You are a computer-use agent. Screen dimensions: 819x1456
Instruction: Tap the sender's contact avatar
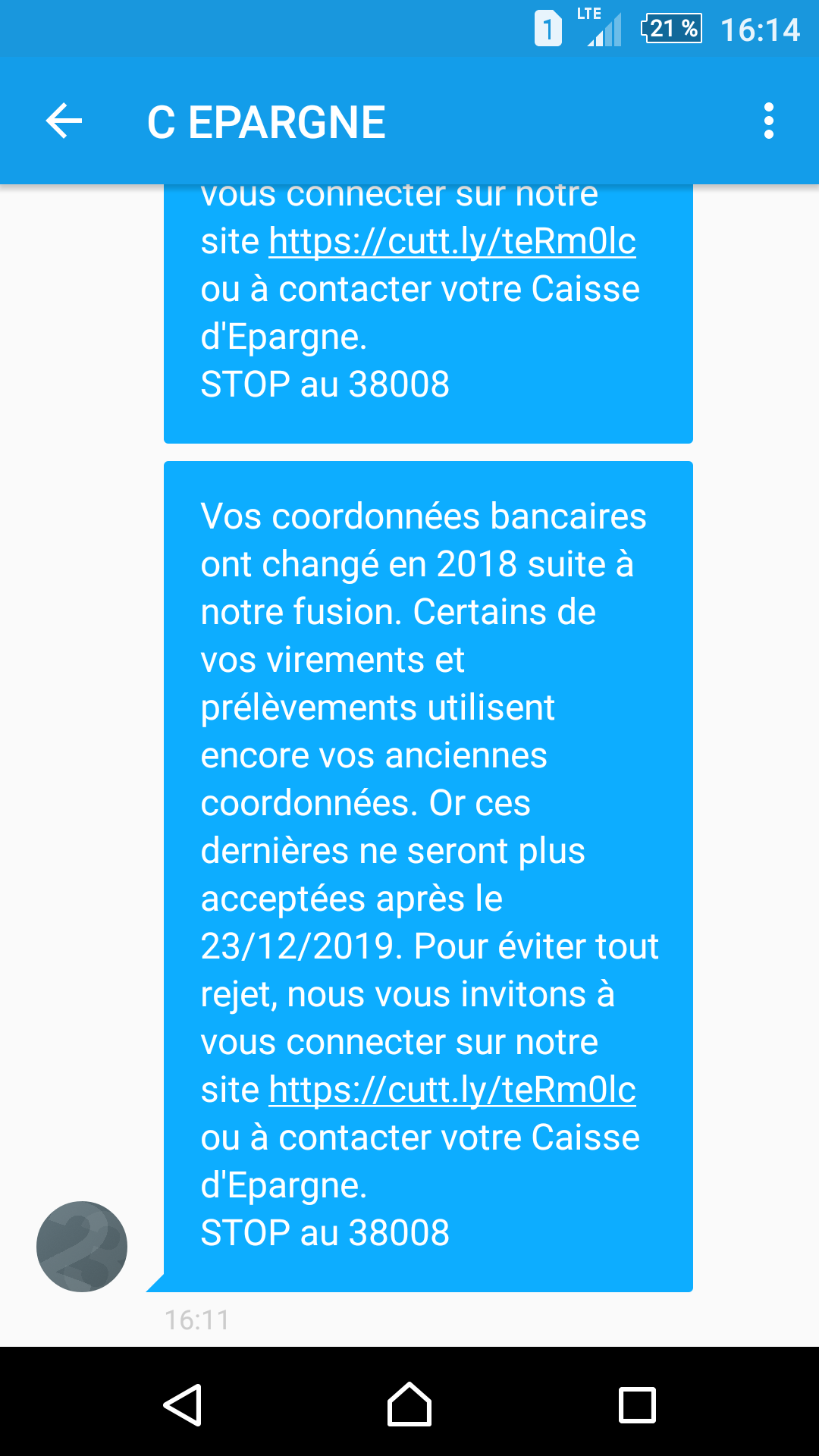tap(82, 1246)
